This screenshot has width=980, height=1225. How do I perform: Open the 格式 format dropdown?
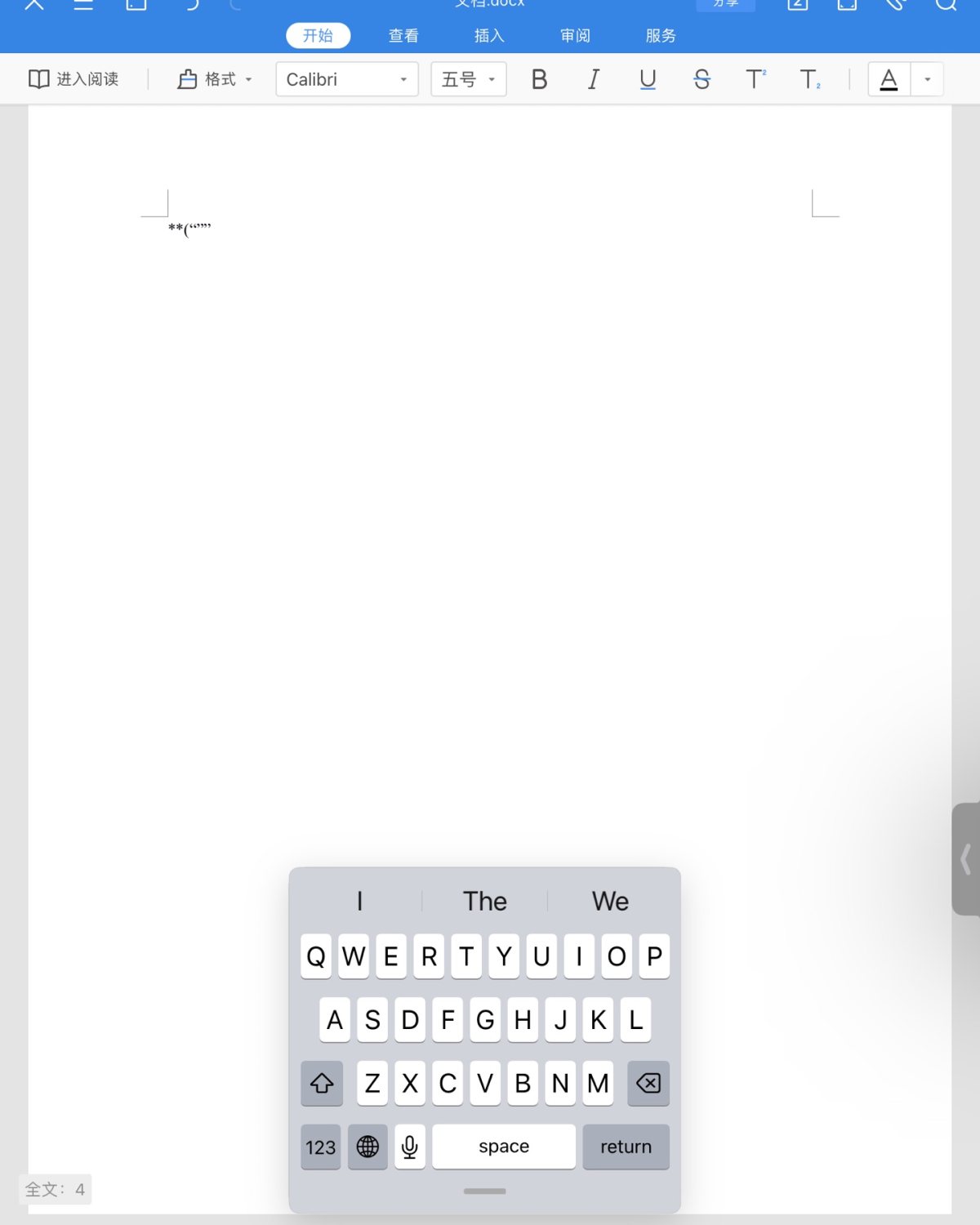216,79
